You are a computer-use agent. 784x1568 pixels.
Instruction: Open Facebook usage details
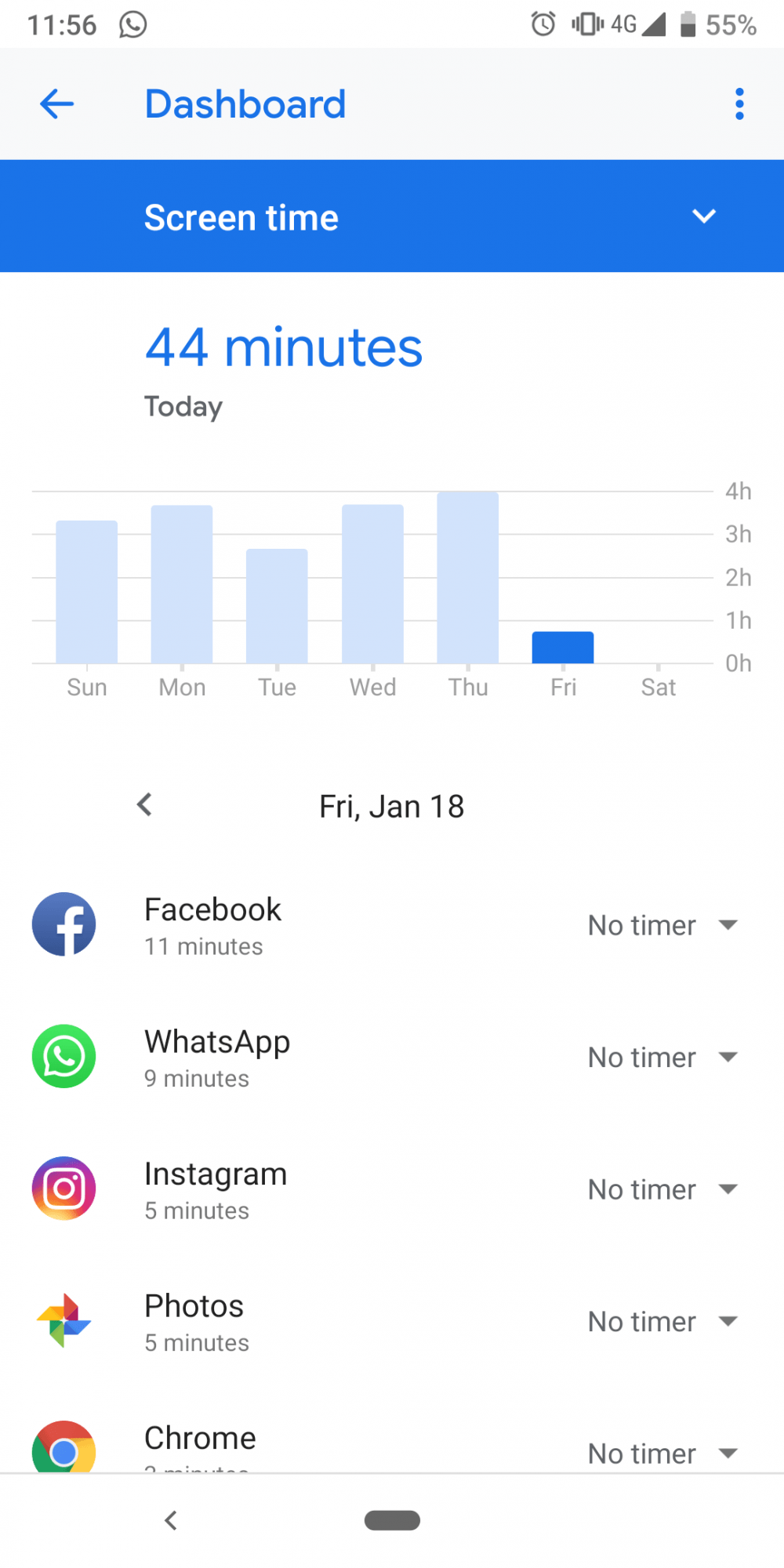pos(212,925)
